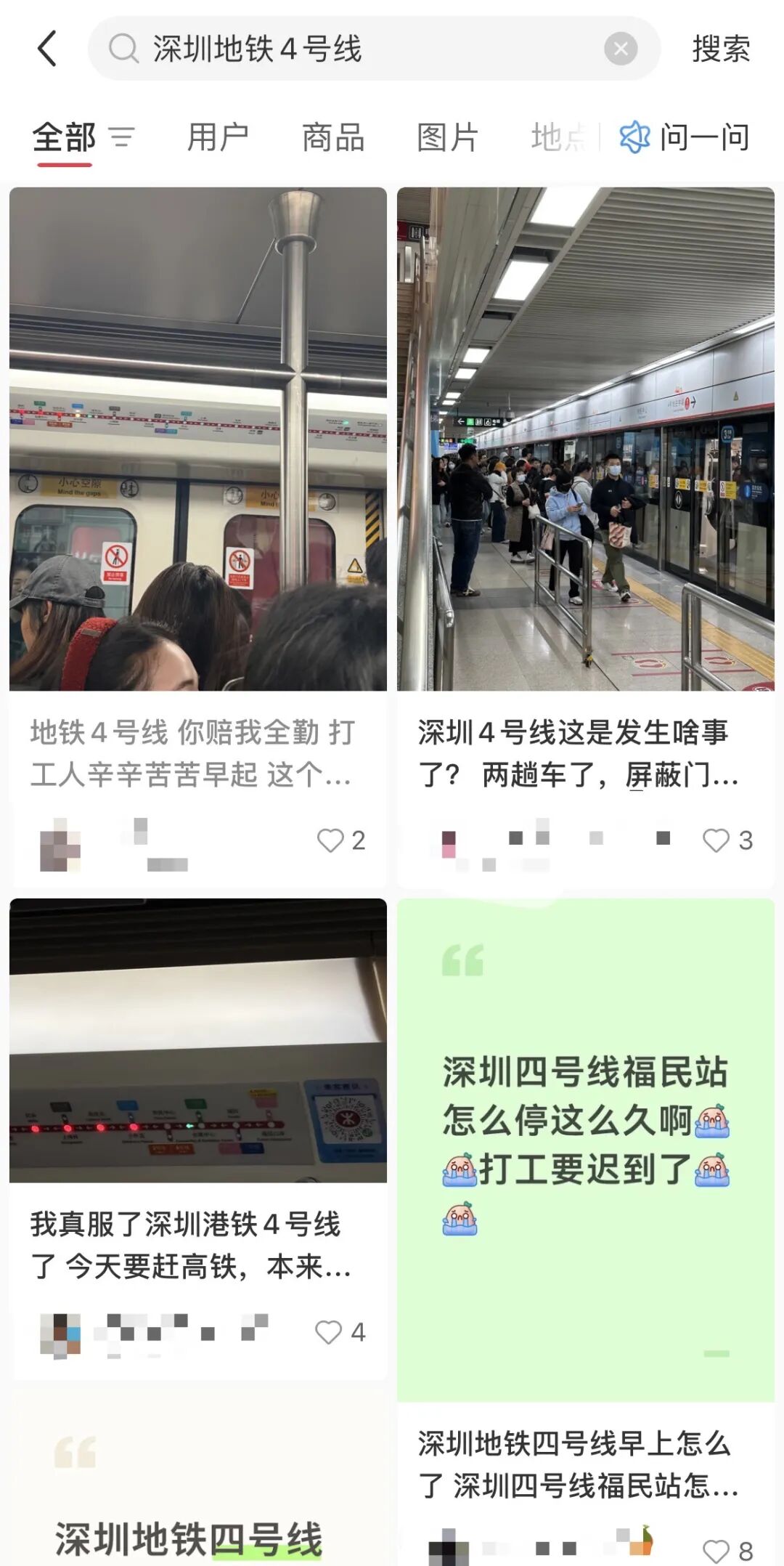Switch to the 商品 tab

pos(333,137)
